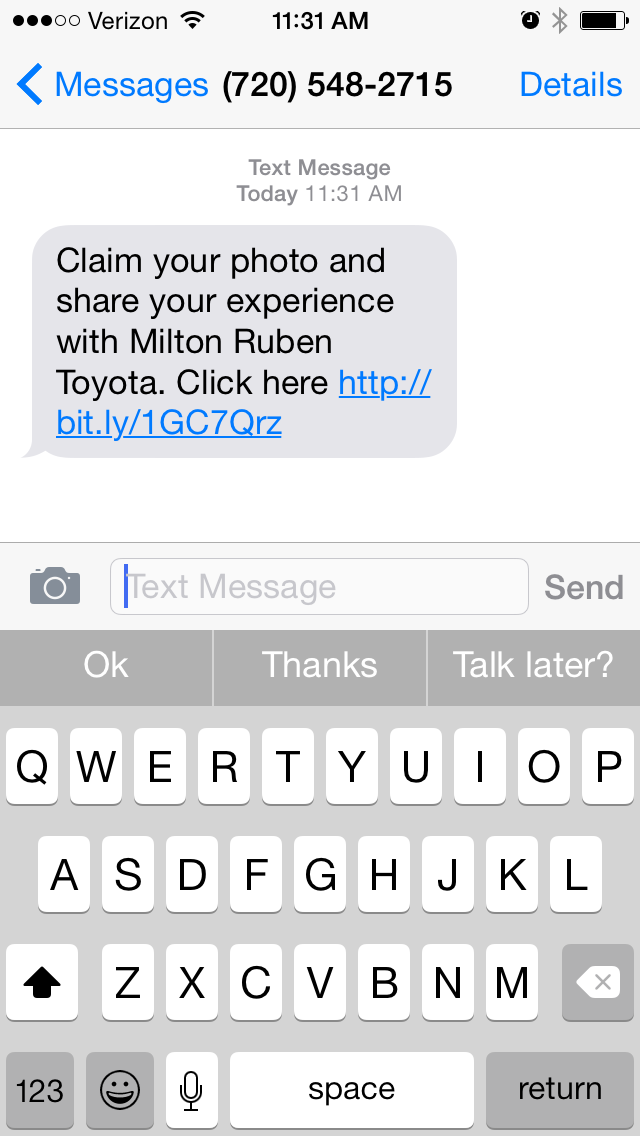The width and height of the screenshot is (640, 1136).
Task: Start dictation with the microphone key
Action: [x=192, y=1089]
